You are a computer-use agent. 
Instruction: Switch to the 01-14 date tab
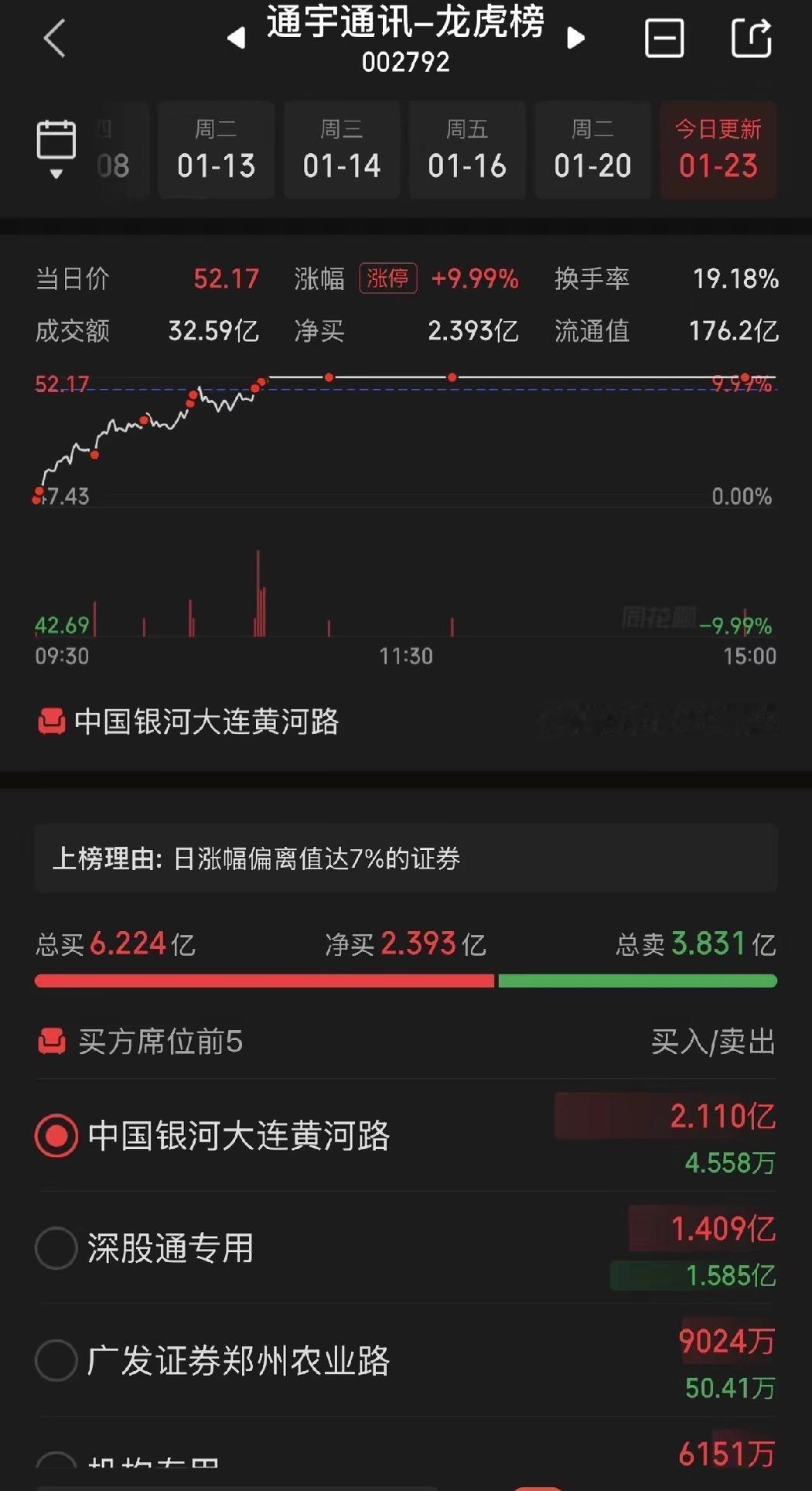click(x=342, y=150)
